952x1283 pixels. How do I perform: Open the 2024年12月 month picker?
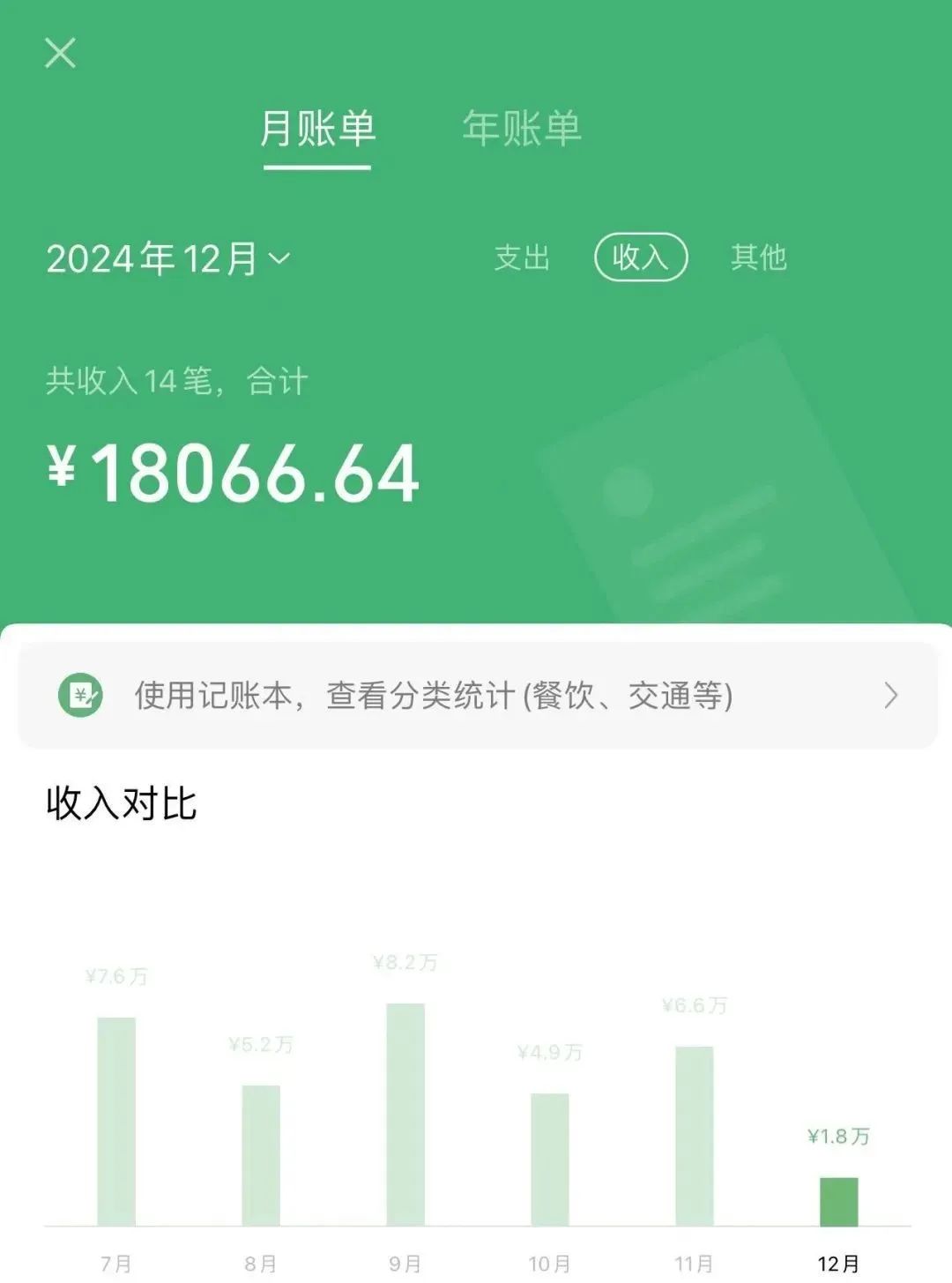pos(167,258)
